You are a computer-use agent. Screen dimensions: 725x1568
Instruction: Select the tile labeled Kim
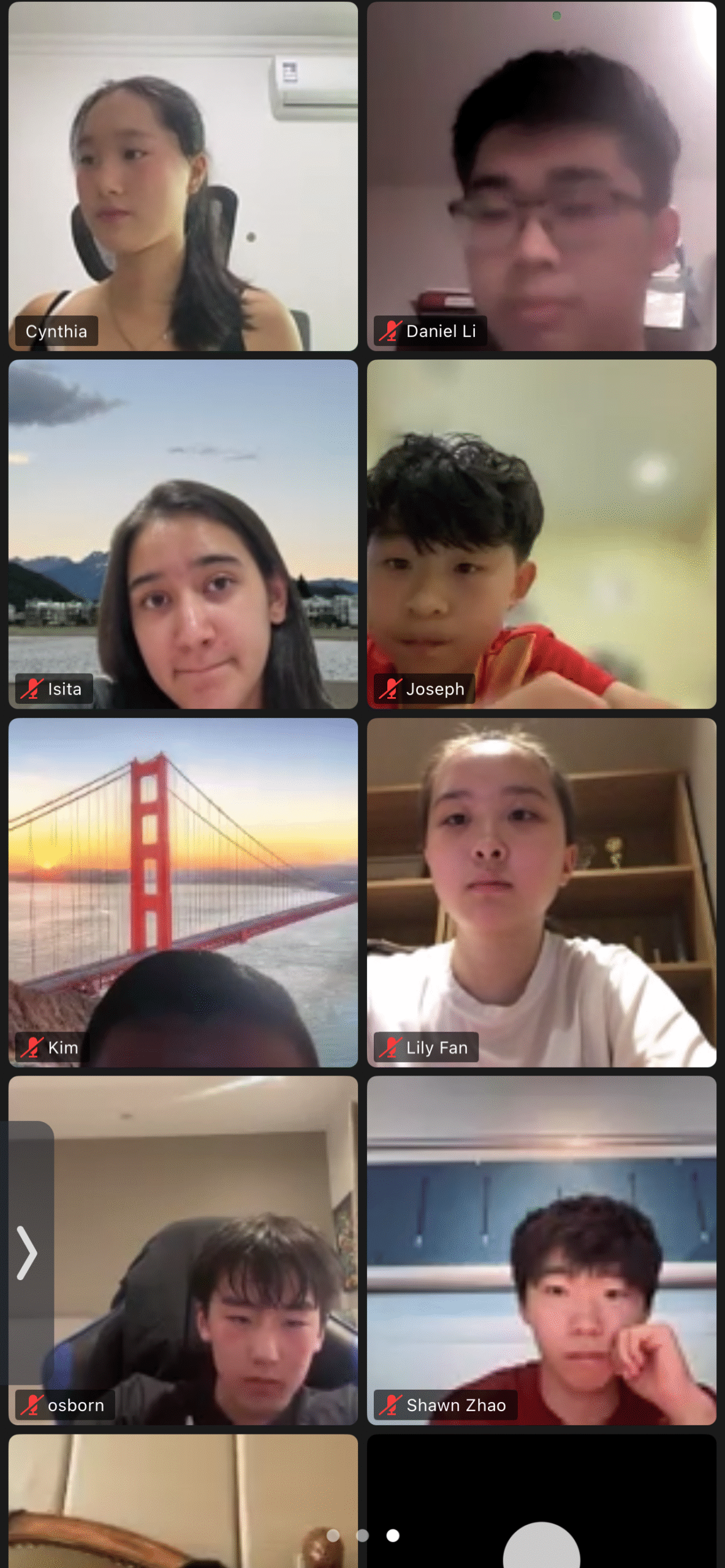pyautogui.click(x=183, y=892)
